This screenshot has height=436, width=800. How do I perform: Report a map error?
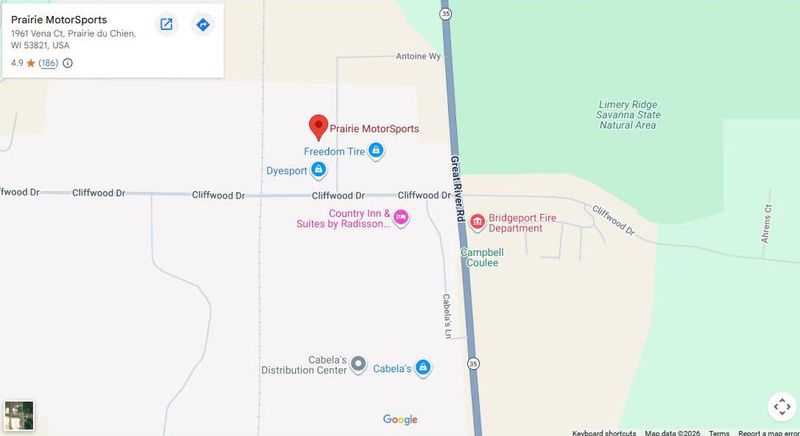point(768,432)
